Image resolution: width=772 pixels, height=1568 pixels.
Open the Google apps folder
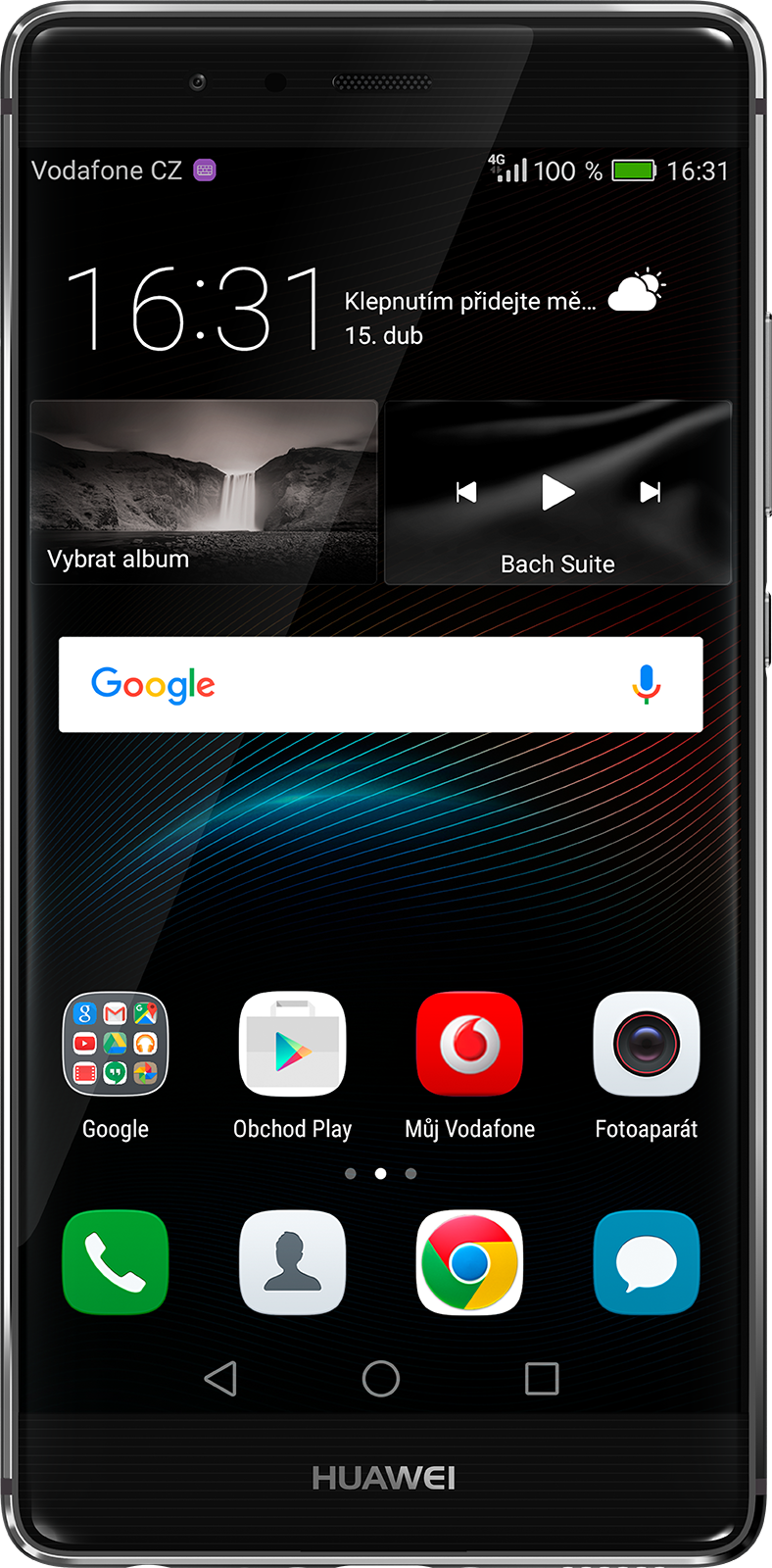point(116,1044)
